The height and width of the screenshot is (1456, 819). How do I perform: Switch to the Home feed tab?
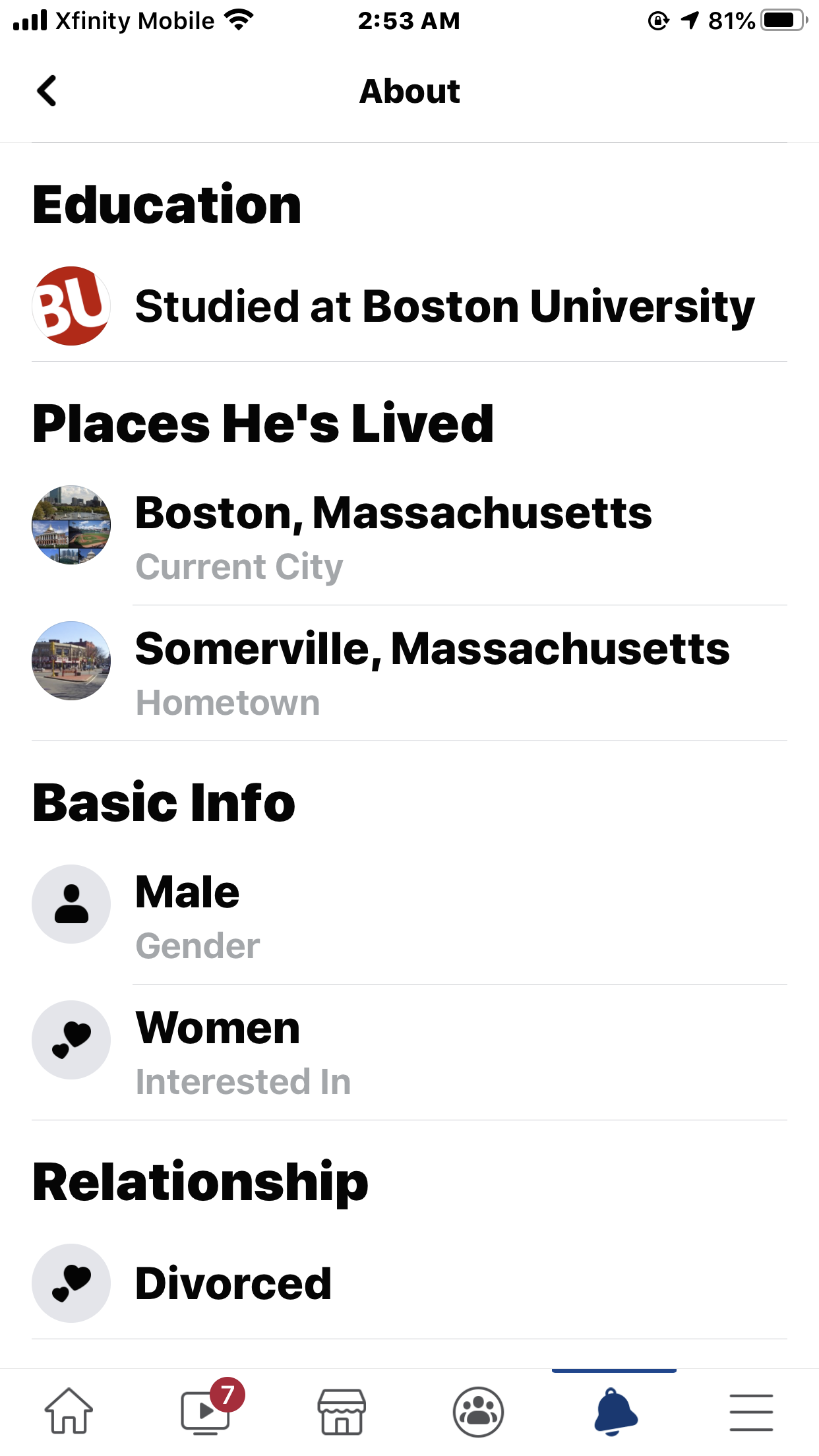(69, 1411)
